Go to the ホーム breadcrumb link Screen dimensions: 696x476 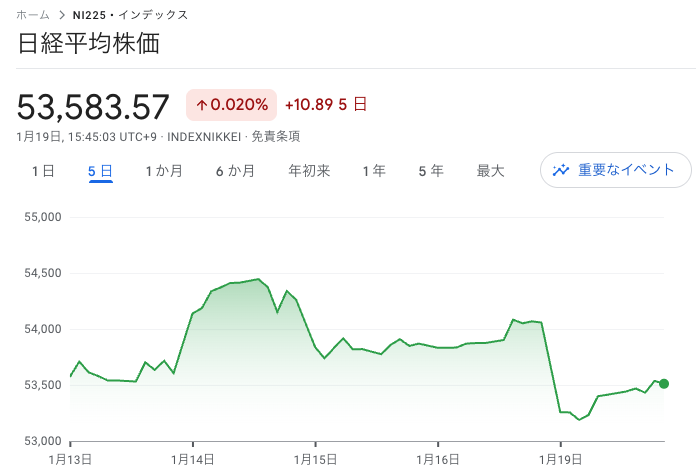33,15
